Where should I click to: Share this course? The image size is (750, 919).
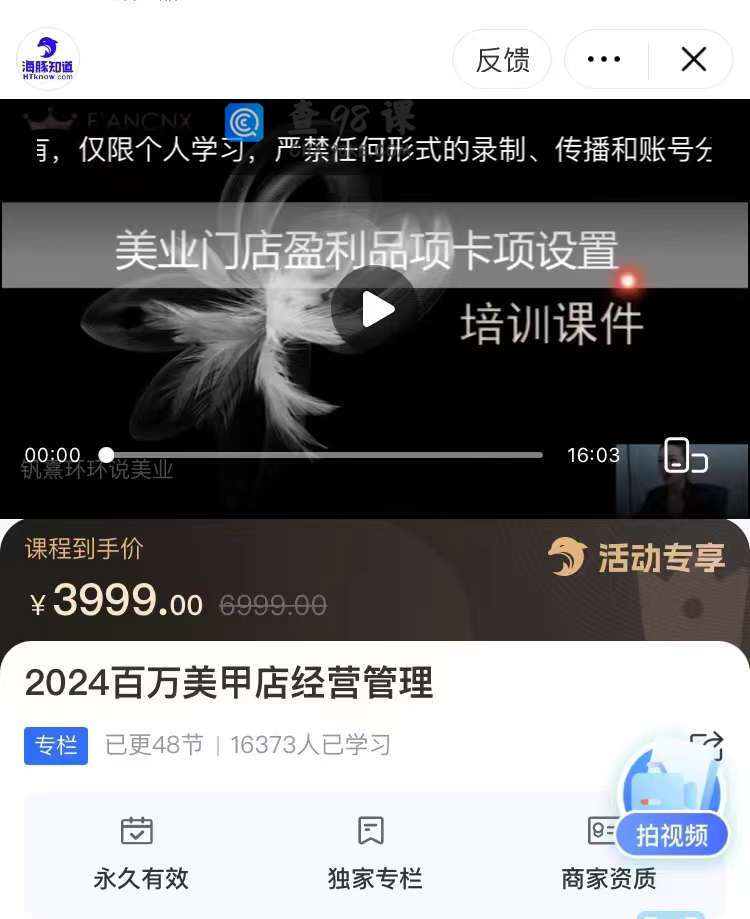pyautogui.click(x=706, y=745)
